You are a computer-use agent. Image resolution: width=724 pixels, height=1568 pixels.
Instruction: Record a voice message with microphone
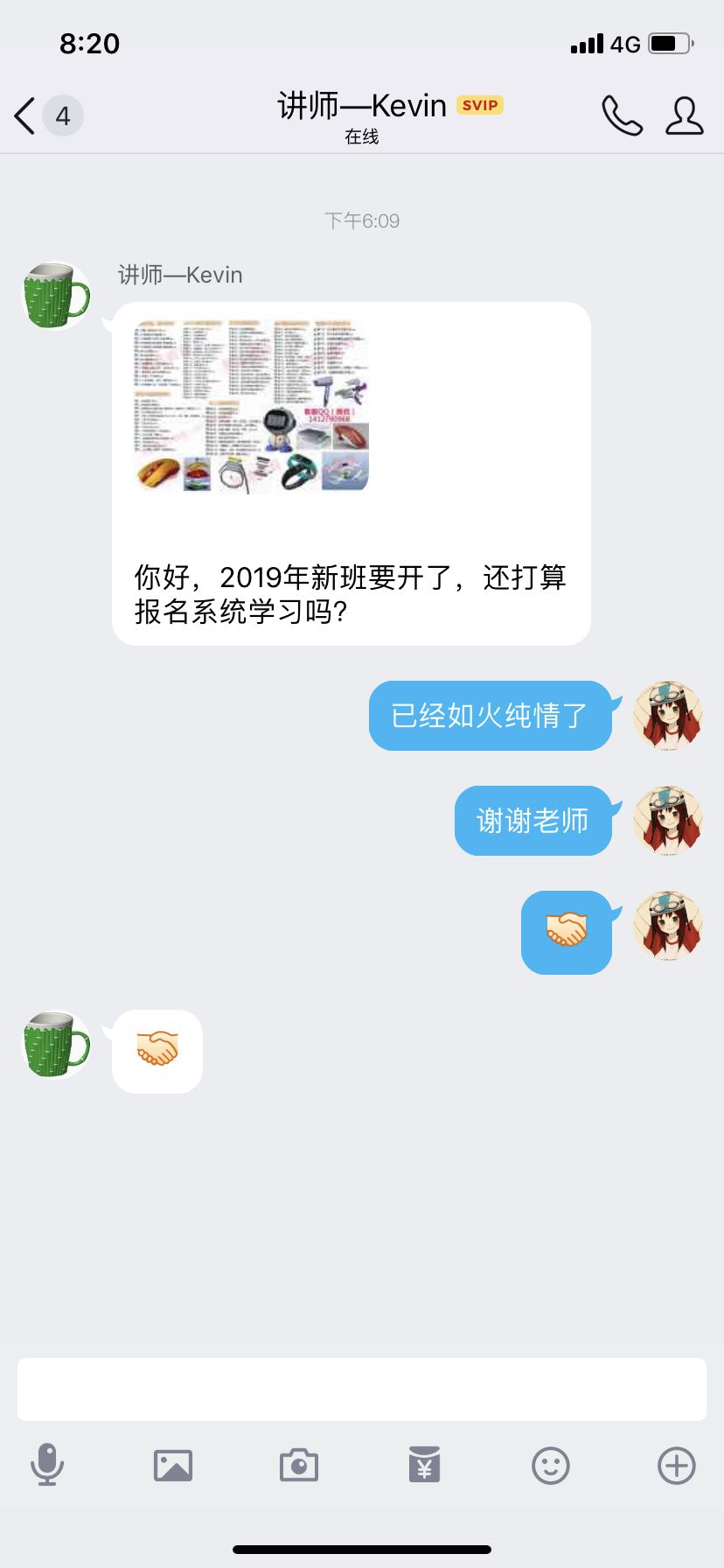pyautogui.click(x=47, y=1465)
